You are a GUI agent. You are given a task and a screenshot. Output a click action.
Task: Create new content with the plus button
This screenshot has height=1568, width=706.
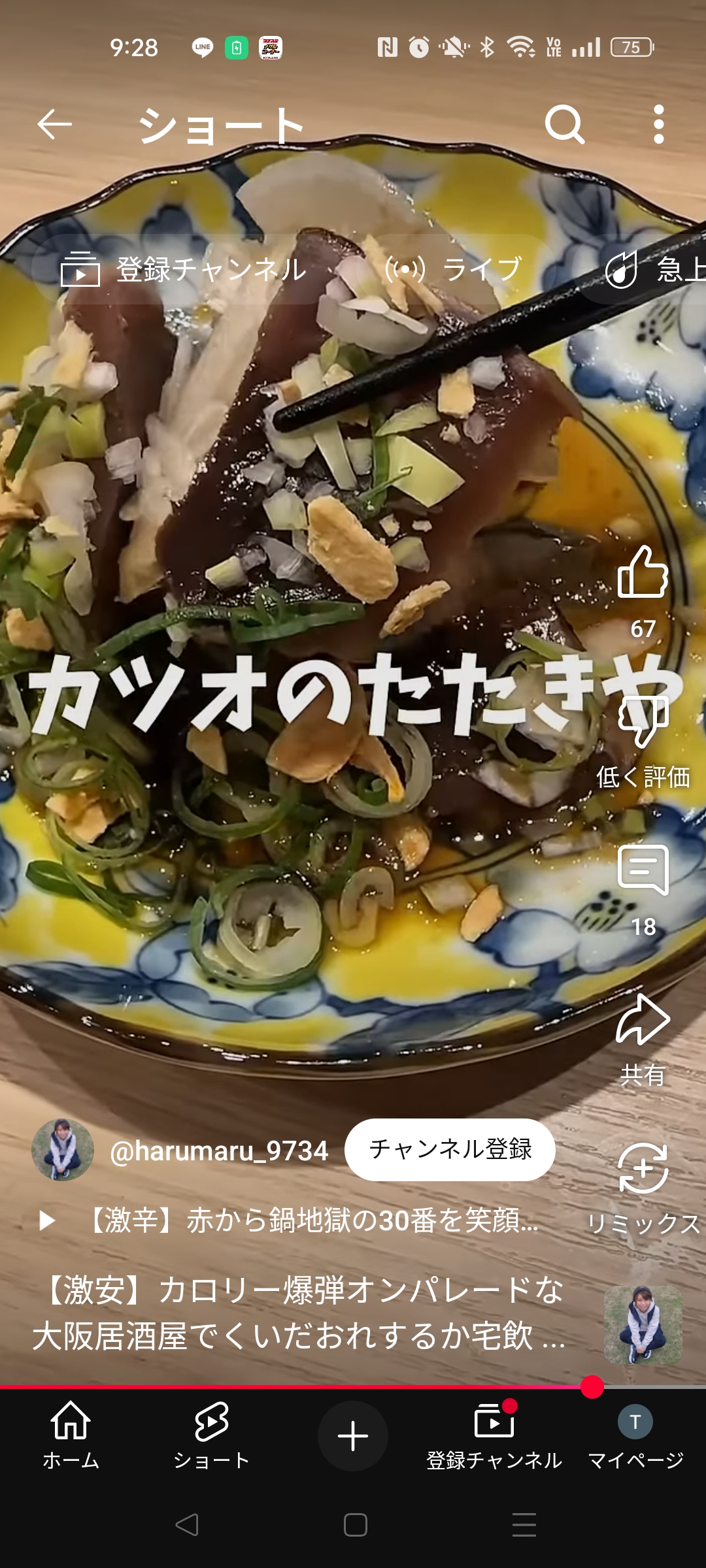[x=353, y=1436]
